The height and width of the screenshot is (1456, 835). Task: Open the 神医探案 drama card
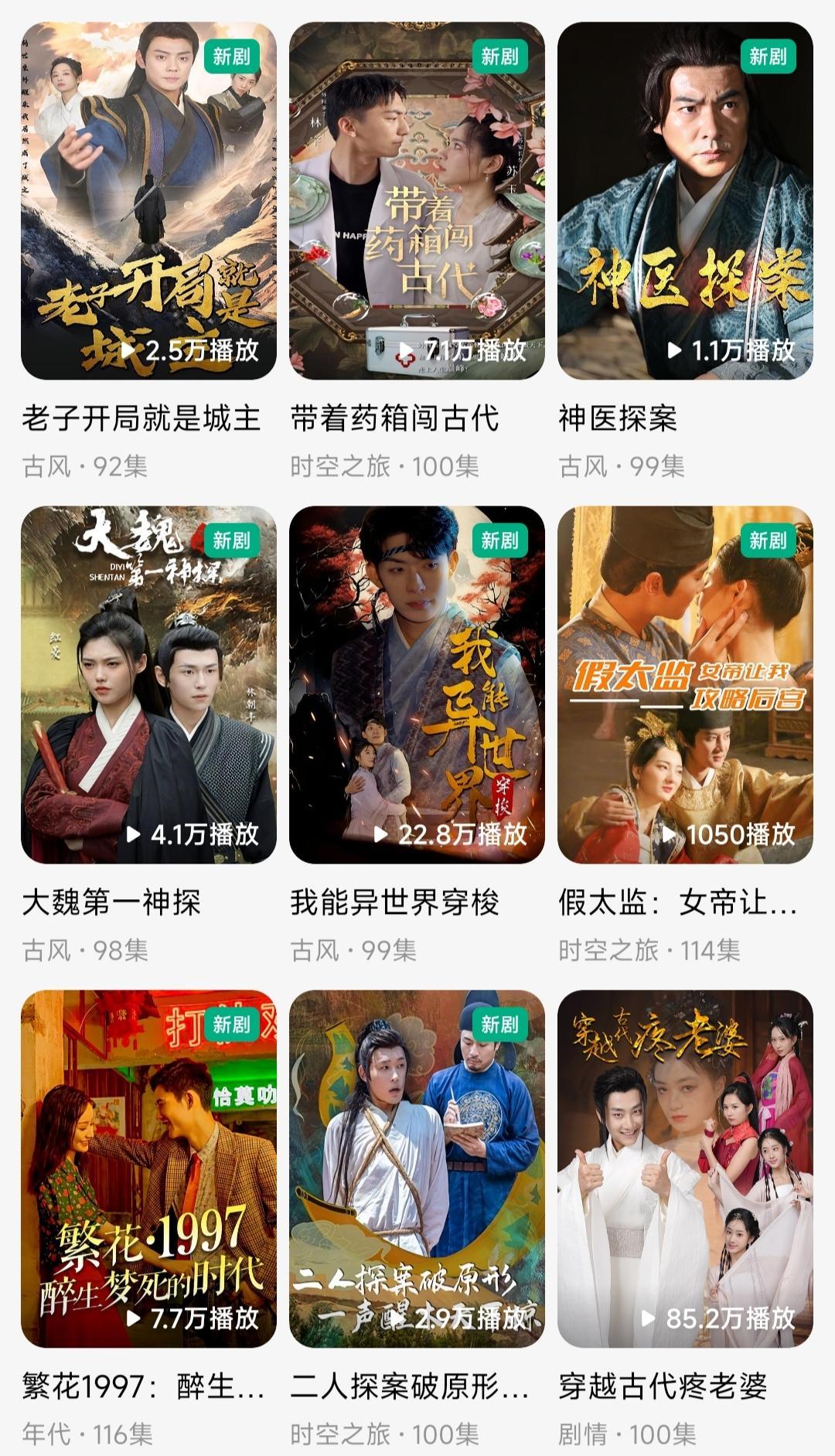[685, 201]
